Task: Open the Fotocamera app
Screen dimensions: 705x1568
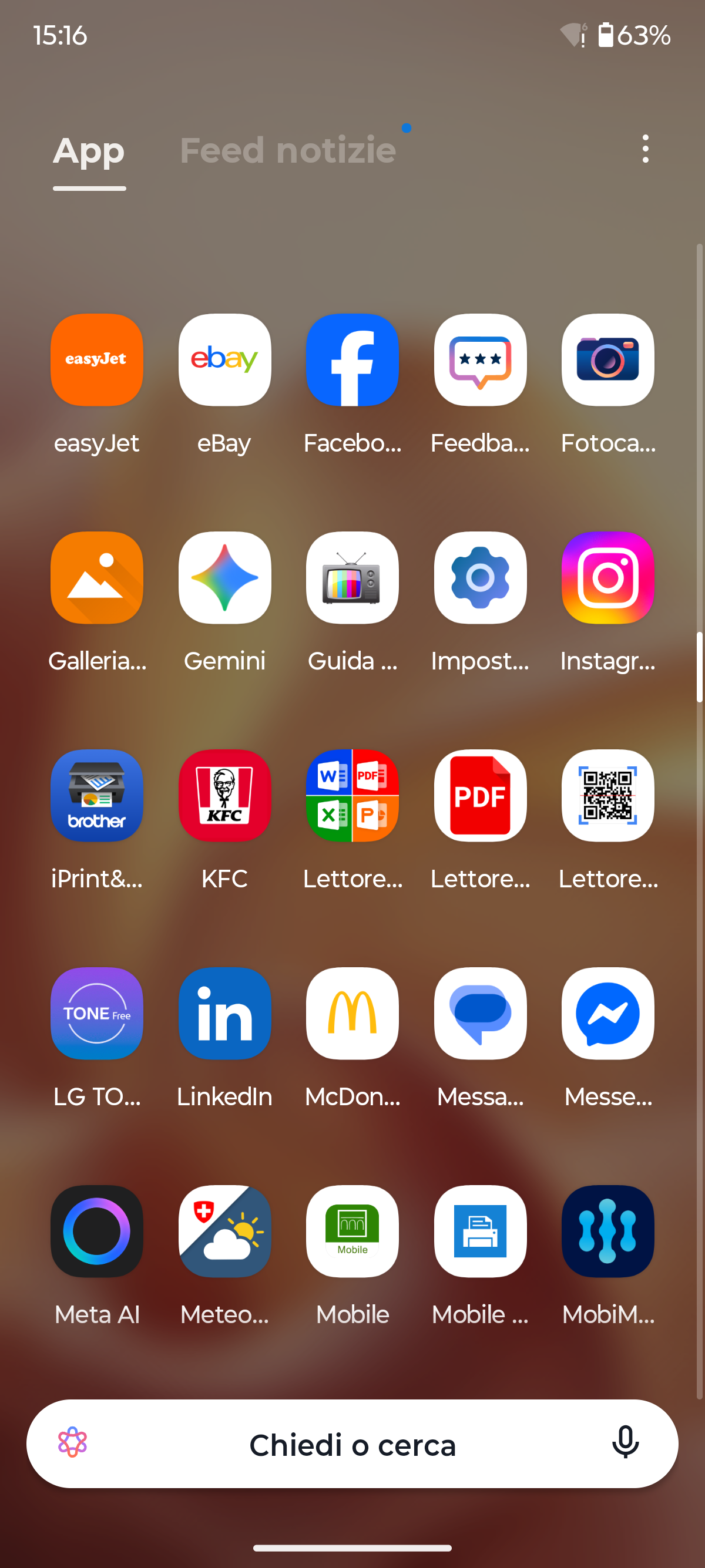Action: tap(607, 360)
